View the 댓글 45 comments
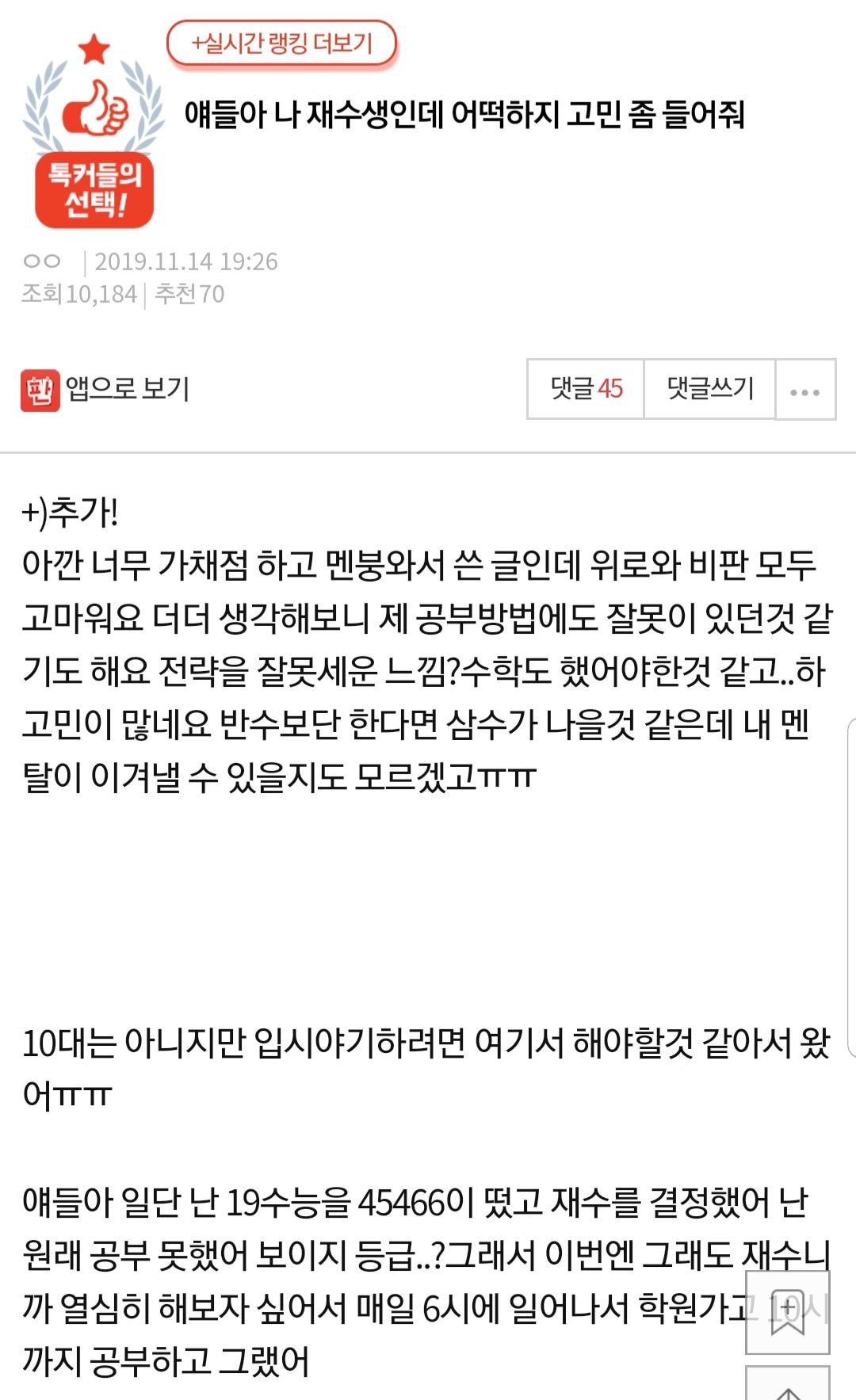 click(586, 389)
